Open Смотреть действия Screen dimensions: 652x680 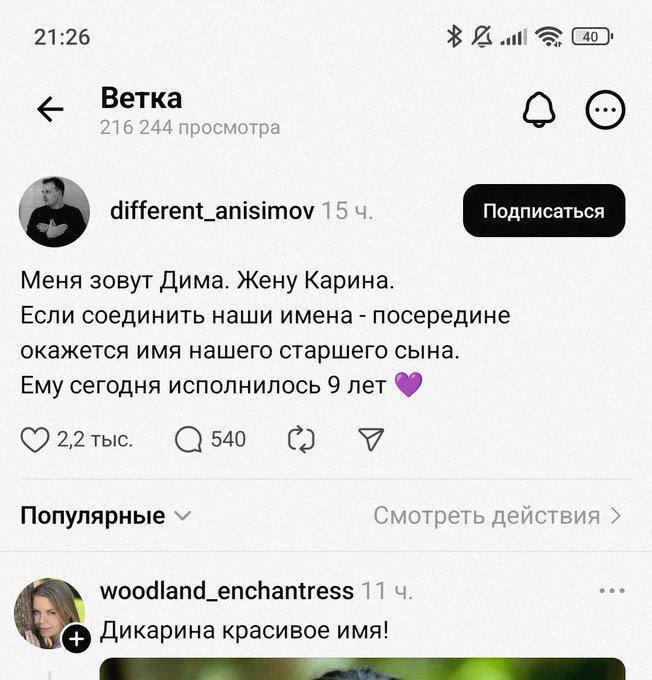pyautogui.click(x=497, y=516)
